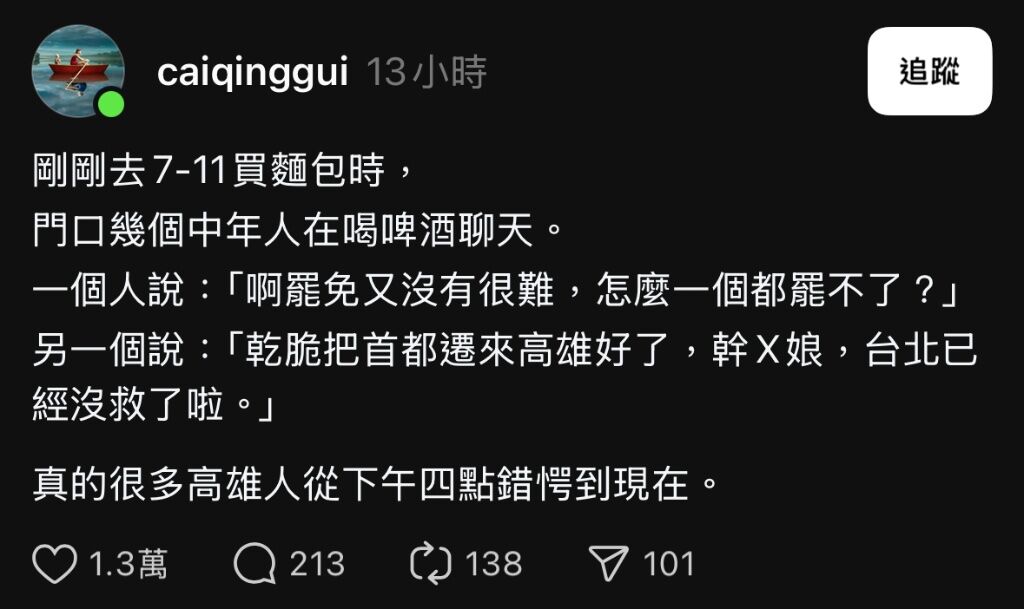The image size is (1024, 609).
Task: Like caiqinggui's post with the heart icon
Action: coord(54,564)
